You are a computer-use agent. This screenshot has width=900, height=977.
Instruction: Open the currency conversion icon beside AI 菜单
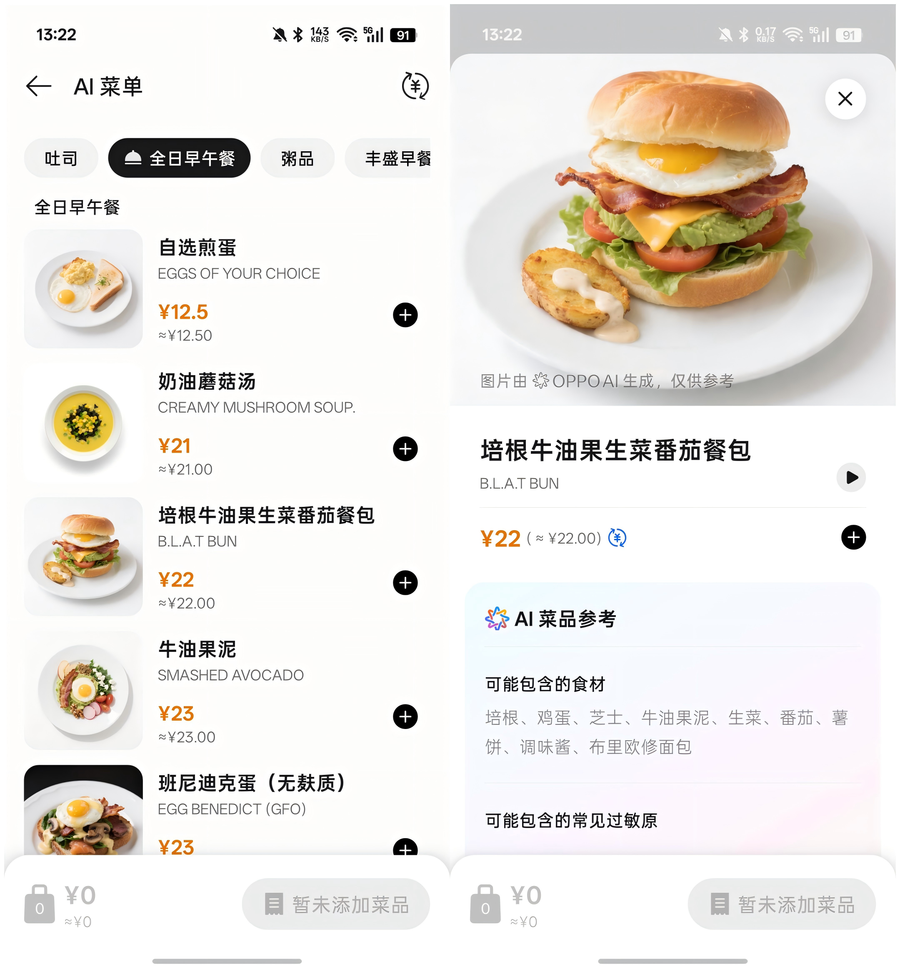[x=415, y=86]
